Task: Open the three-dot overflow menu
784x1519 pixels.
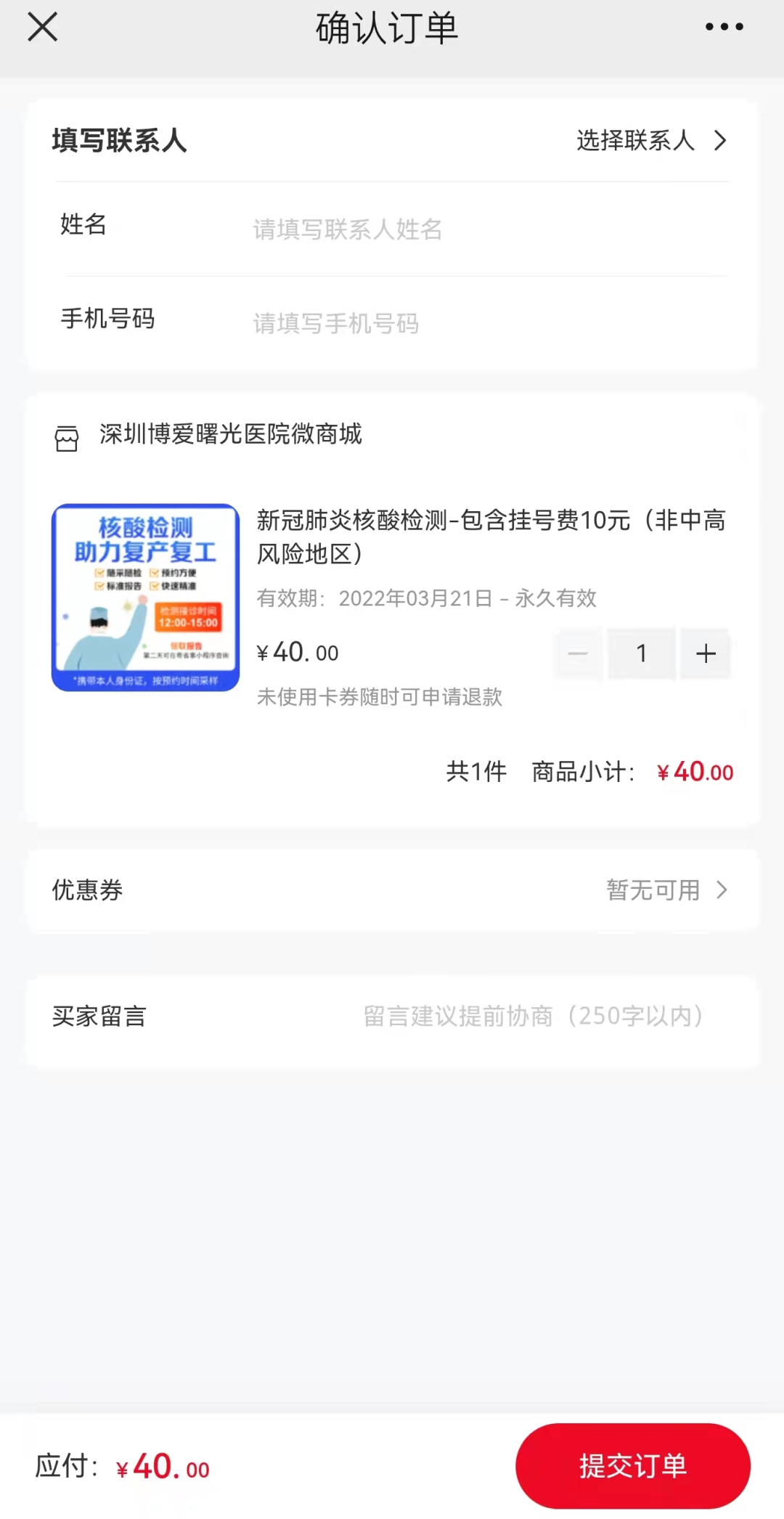Action: click(724, 27)
